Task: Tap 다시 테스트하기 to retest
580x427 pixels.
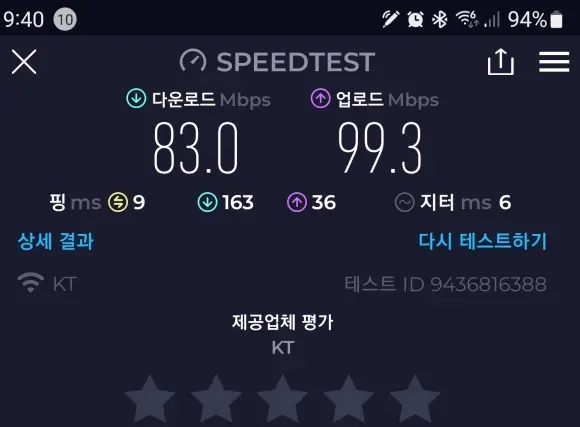Action: point(482,241)
